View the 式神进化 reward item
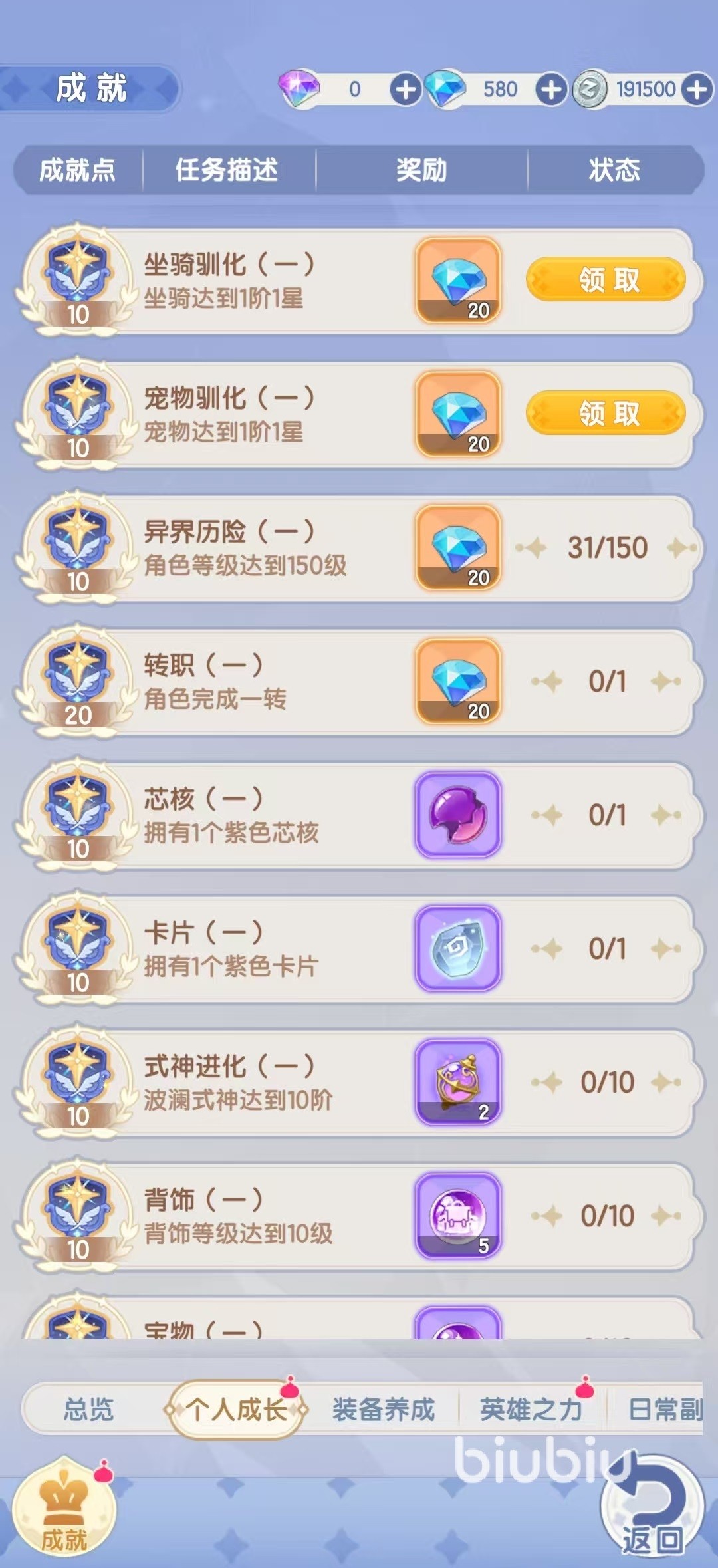 pos(458,1082)
